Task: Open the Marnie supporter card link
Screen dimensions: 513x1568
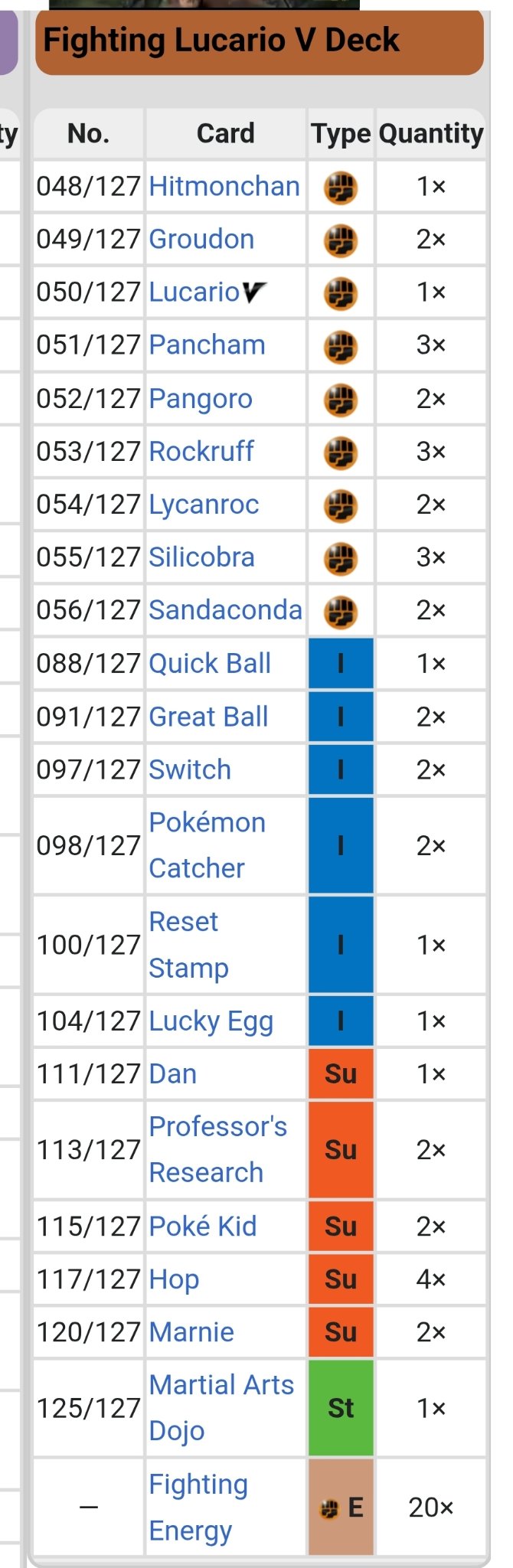Action: [191, 1332]
